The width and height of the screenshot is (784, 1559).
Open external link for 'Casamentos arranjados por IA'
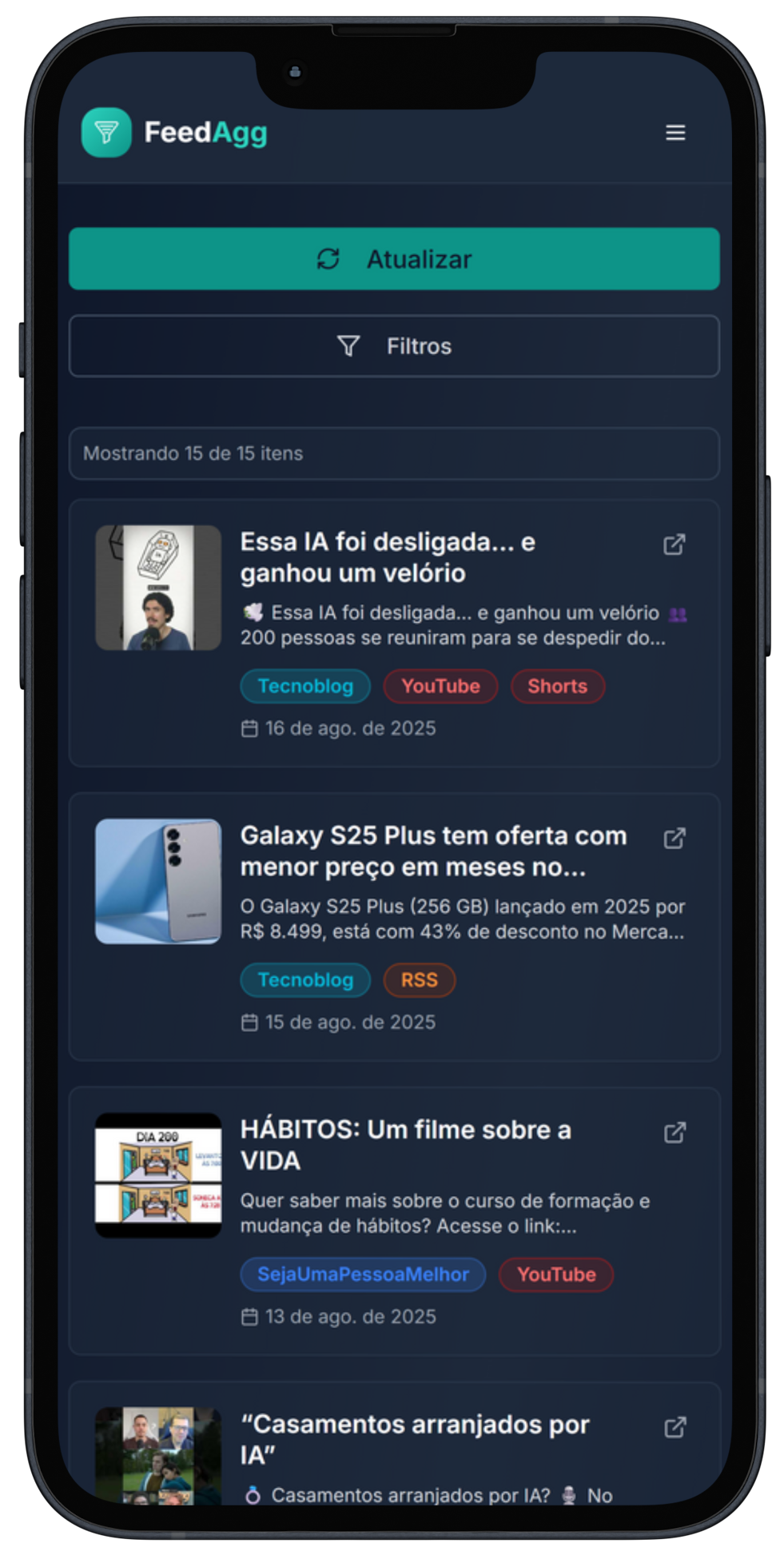[x=674, y=1425]
